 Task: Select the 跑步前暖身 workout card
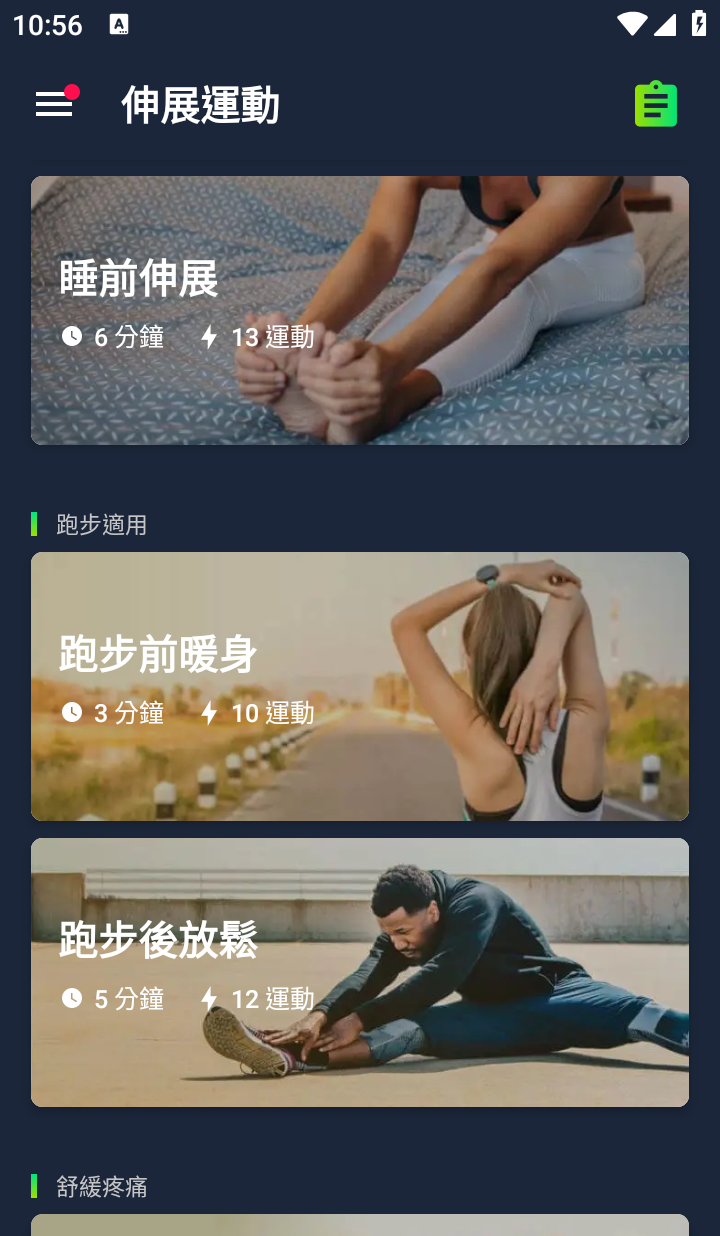click(x=360, y=686)
